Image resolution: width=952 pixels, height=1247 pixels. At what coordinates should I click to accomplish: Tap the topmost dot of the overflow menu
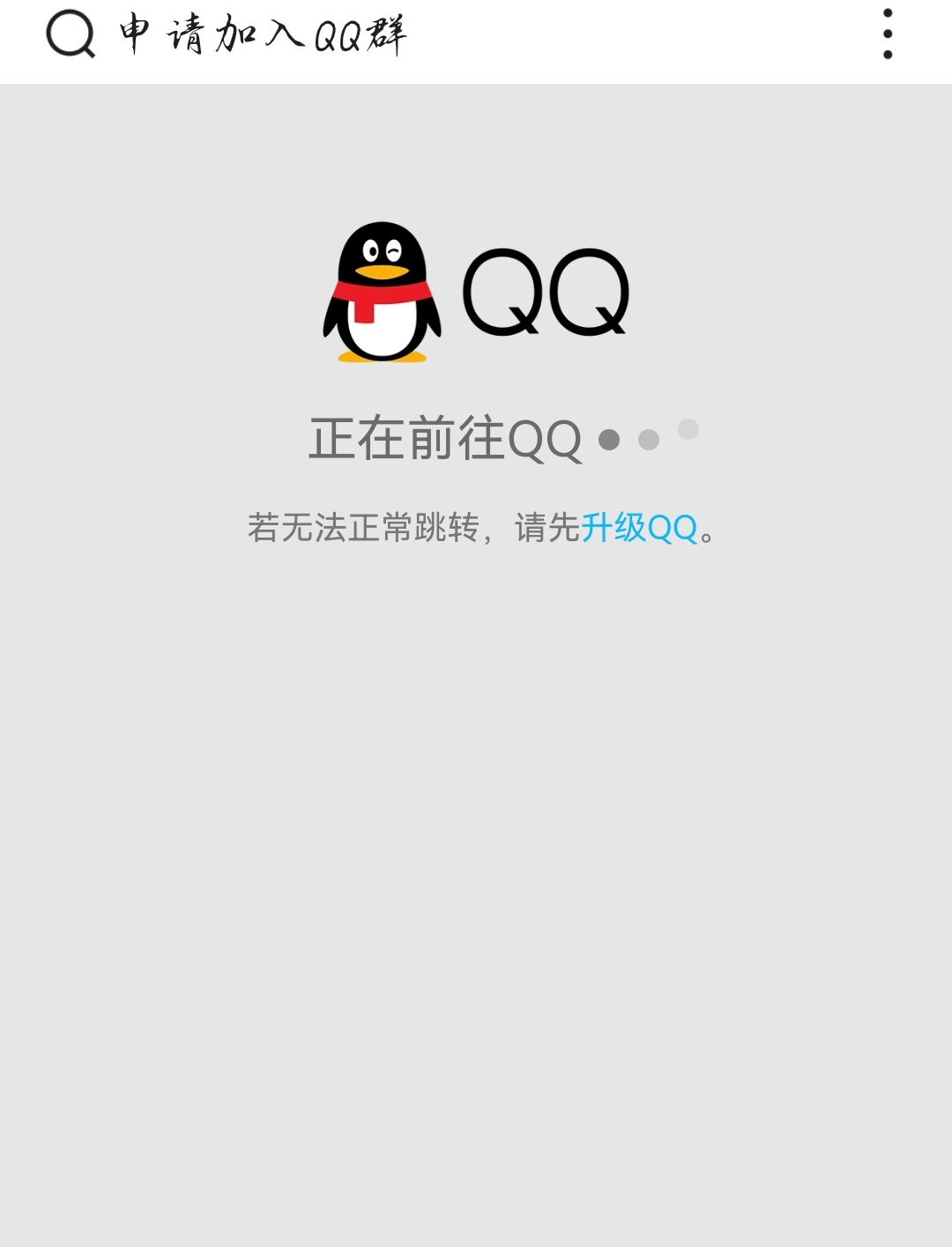click(888, 12)
